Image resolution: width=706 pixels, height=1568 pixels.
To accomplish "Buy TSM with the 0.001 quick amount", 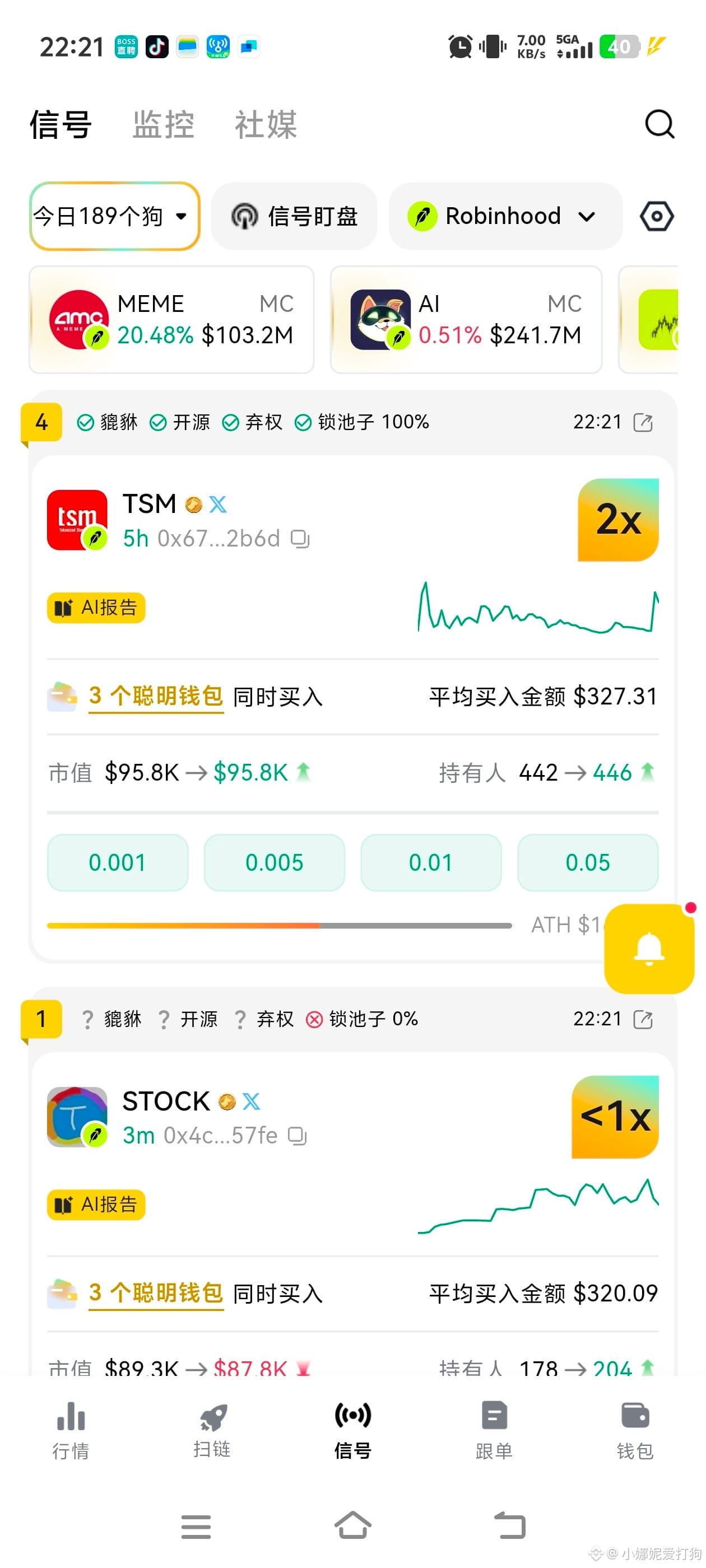I will click(118, 862).
